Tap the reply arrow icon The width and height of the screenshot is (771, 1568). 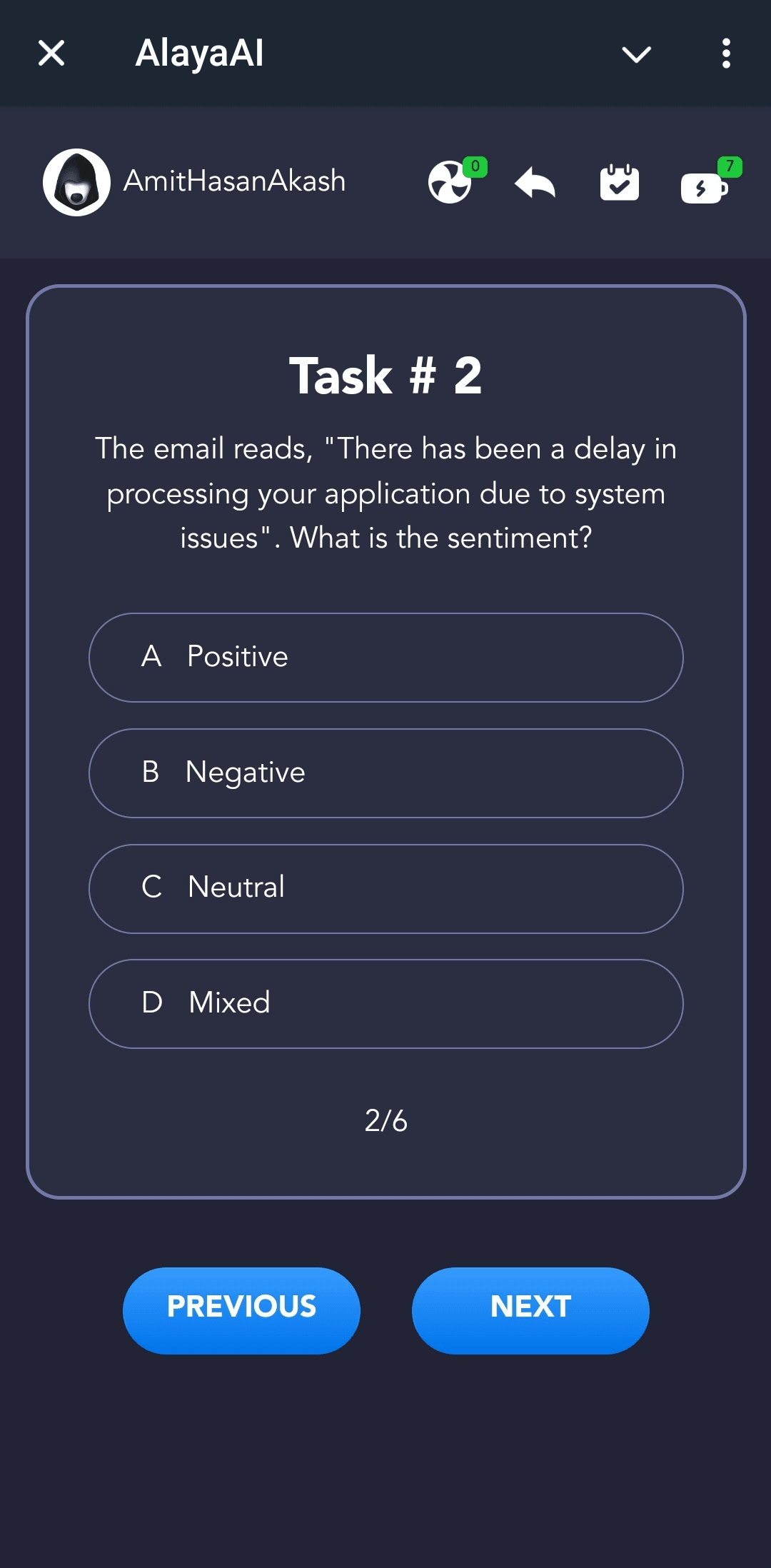[x=535, y=183]
